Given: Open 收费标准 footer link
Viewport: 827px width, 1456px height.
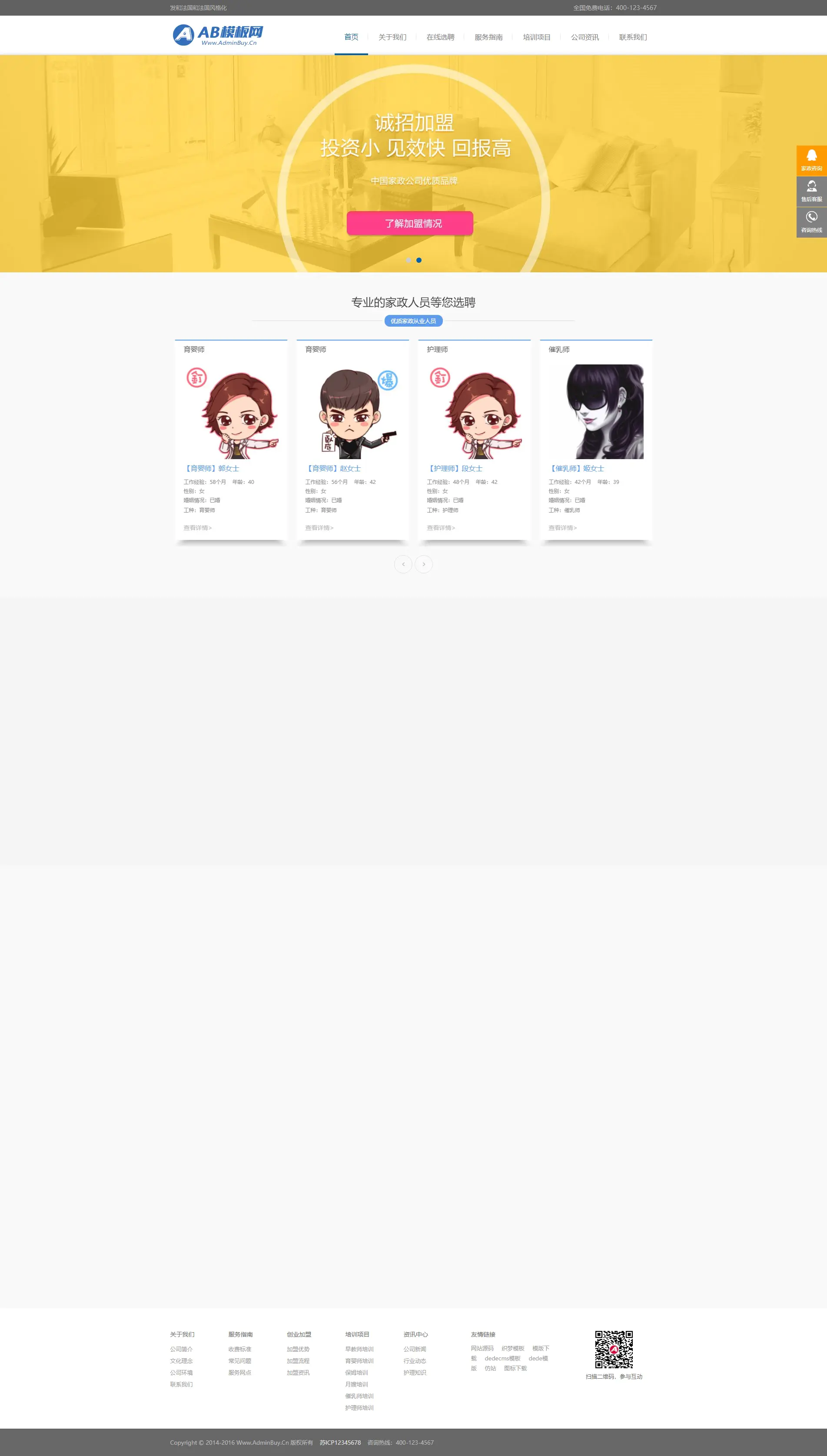Looking at the screenshot, I should pos(240,1349).
